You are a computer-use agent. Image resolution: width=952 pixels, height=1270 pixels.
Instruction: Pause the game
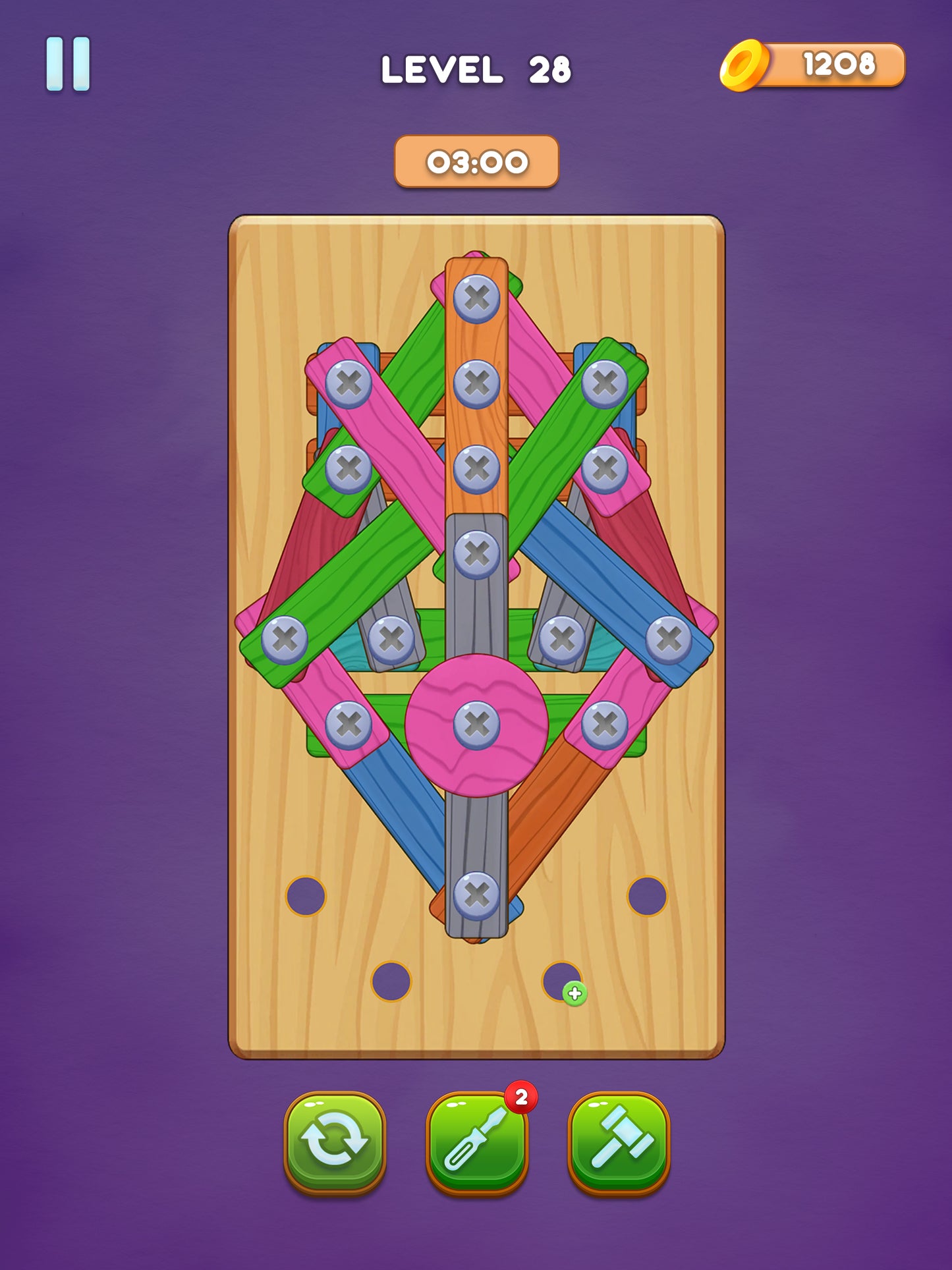[x=68, y=64]
